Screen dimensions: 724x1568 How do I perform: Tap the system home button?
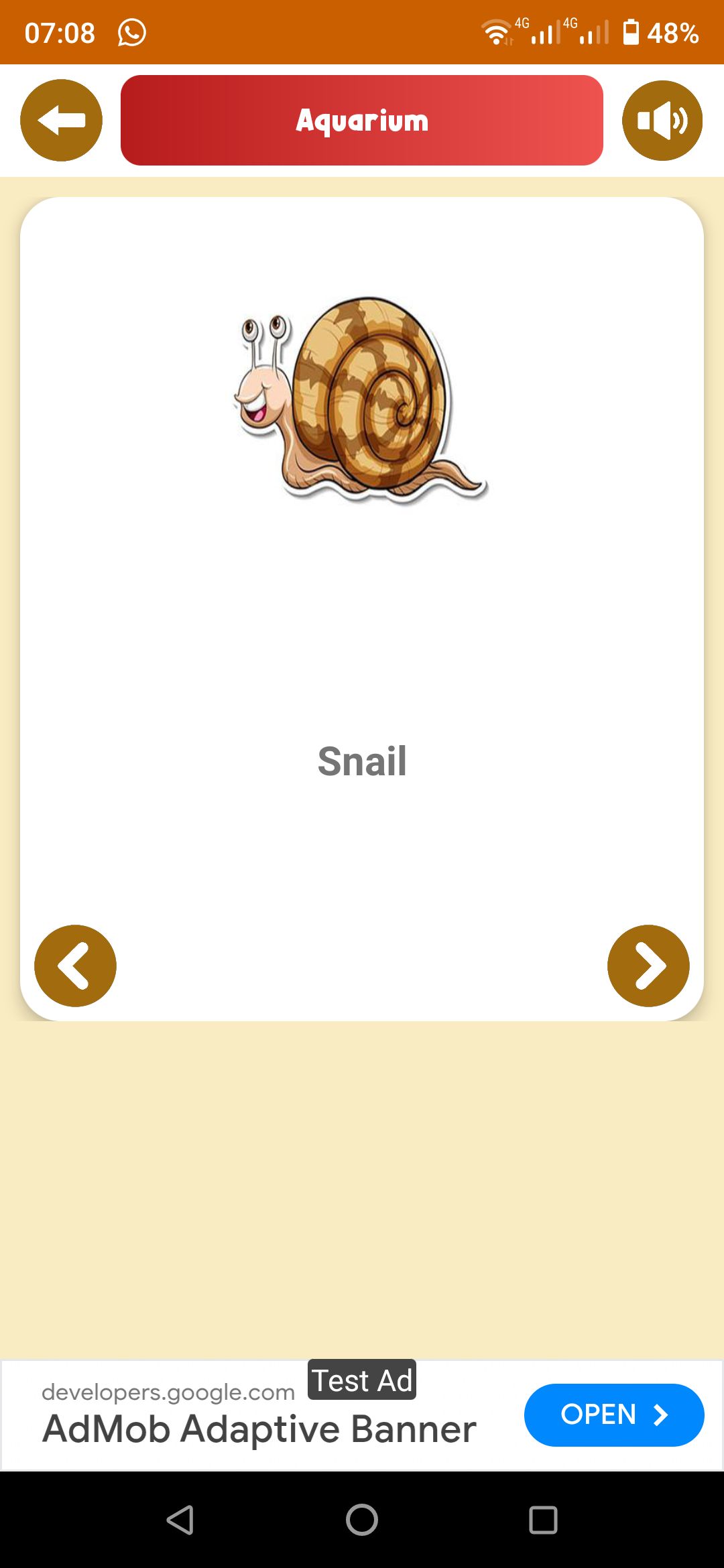[x=362, y=1520]
